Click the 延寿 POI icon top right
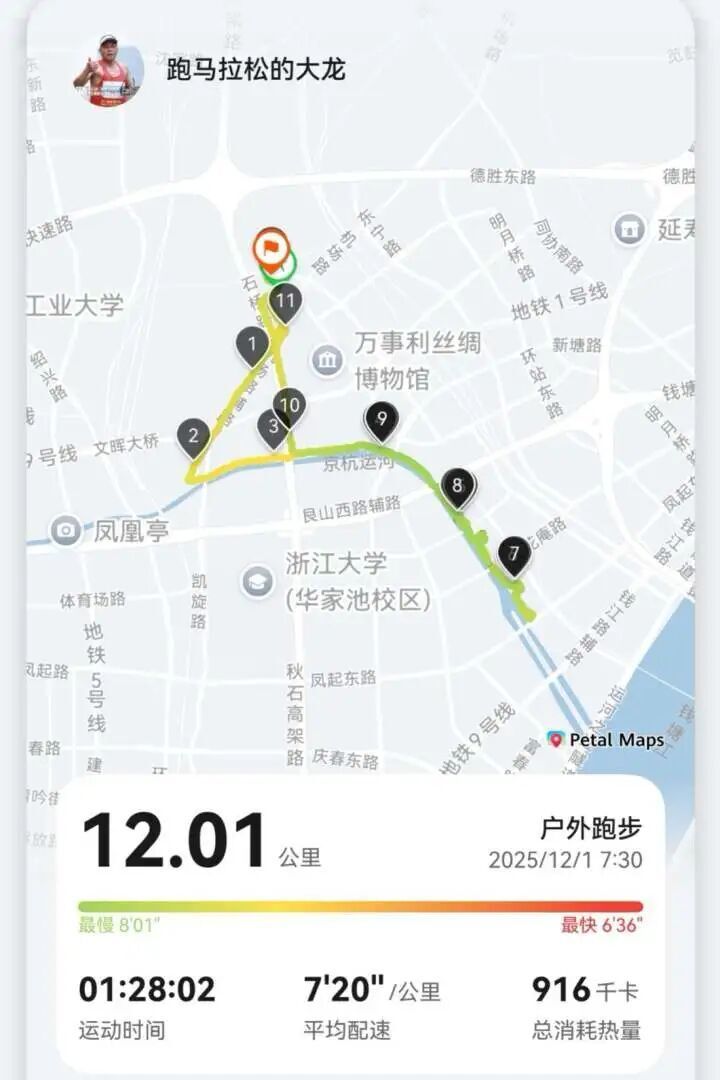720x1080 pixels. [630, 228]
